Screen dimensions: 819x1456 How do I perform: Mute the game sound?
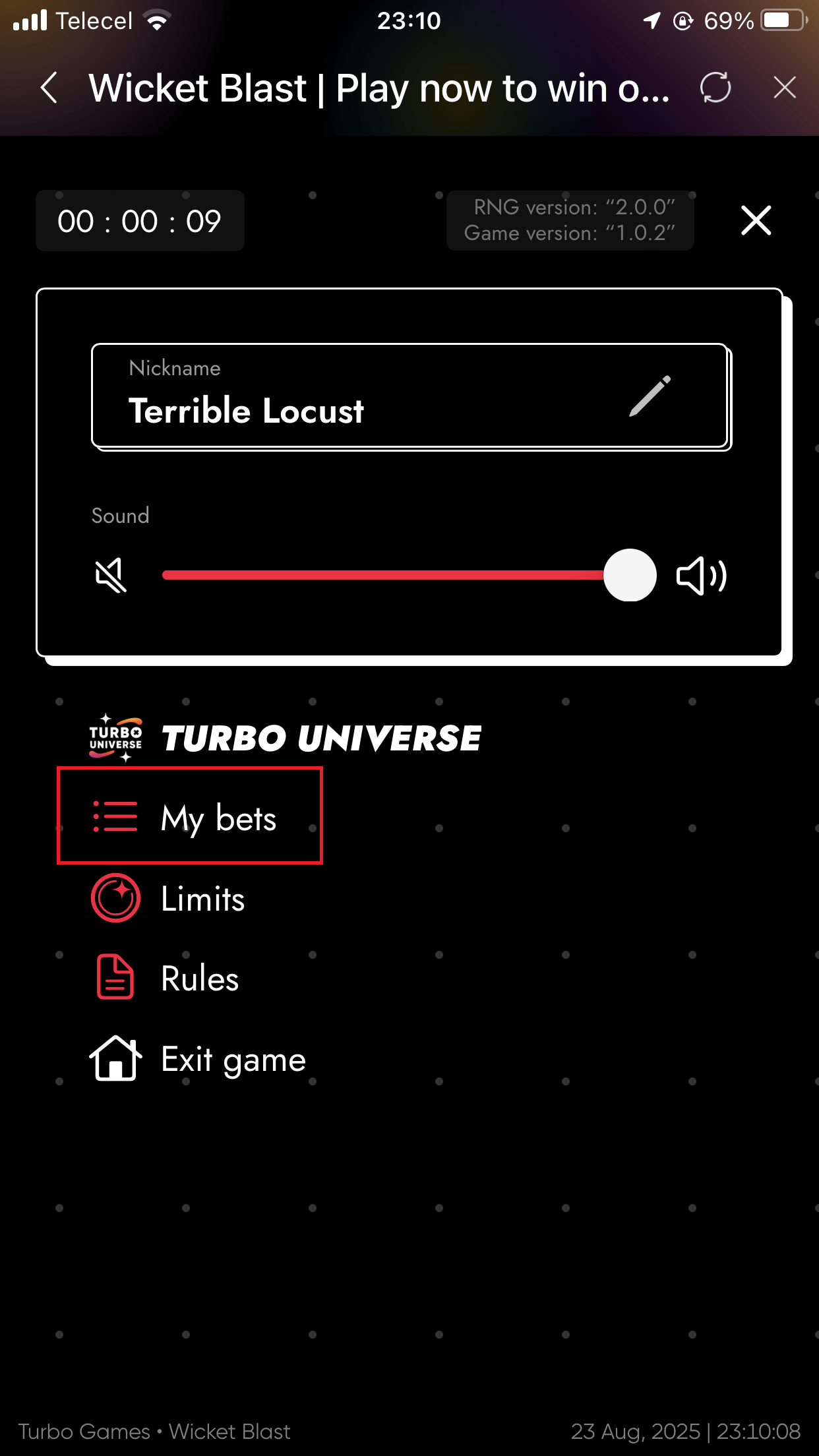[111, 576]
